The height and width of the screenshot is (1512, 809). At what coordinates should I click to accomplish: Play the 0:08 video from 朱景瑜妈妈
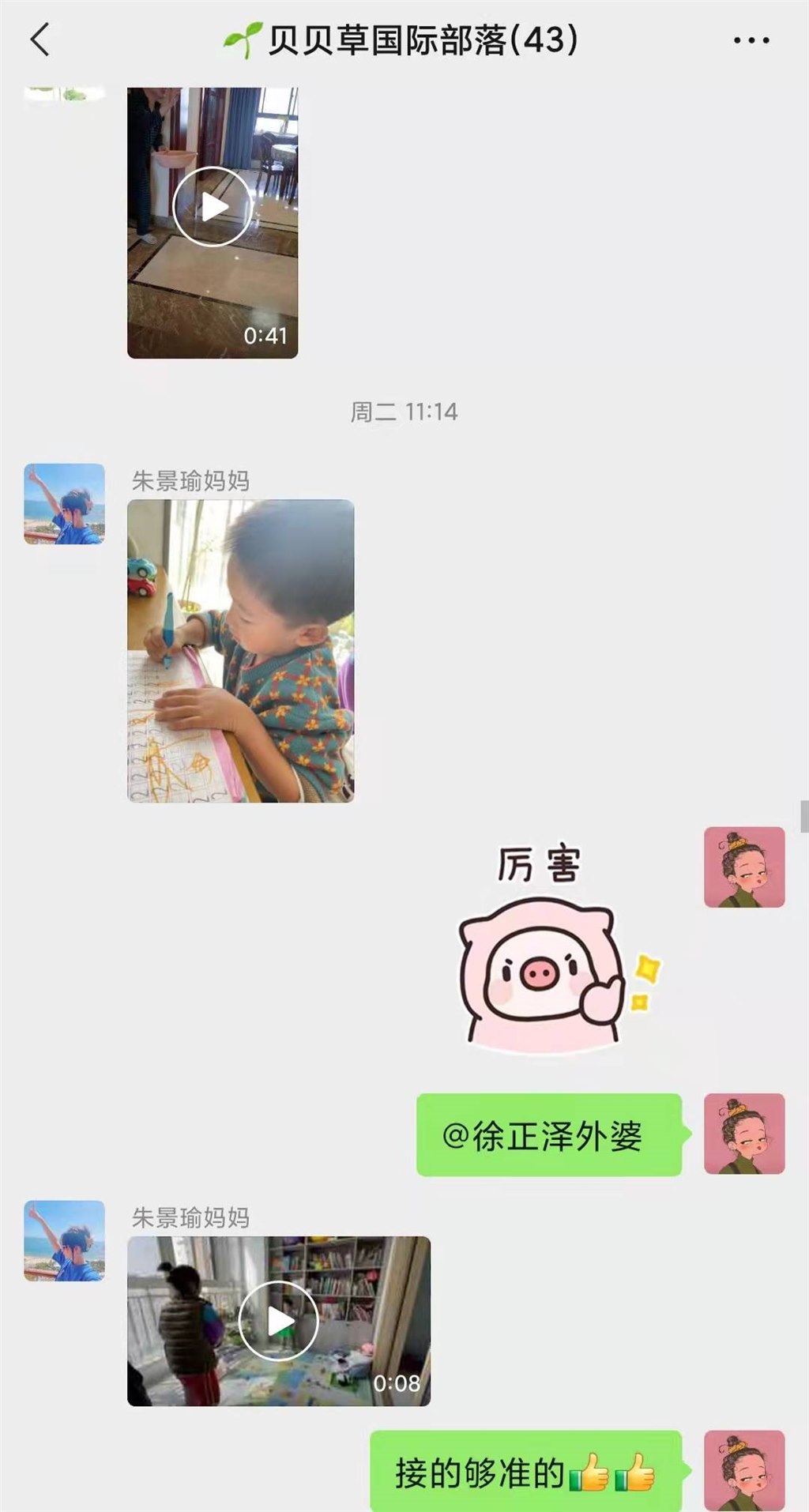278,1321
